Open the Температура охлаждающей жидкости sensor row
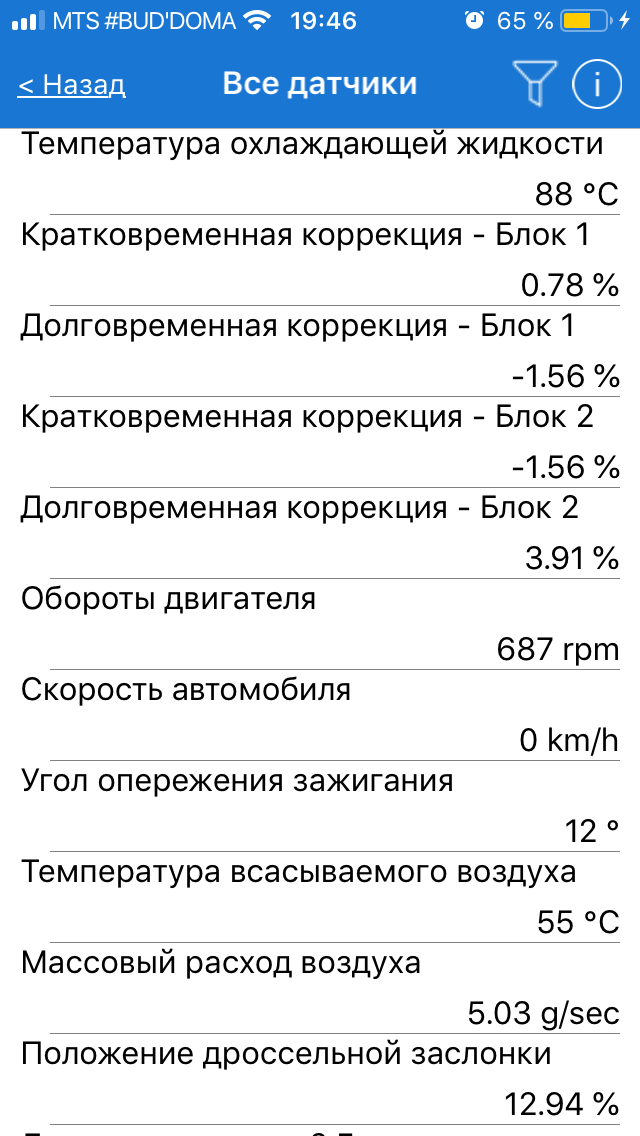 [x=320, y=172]
